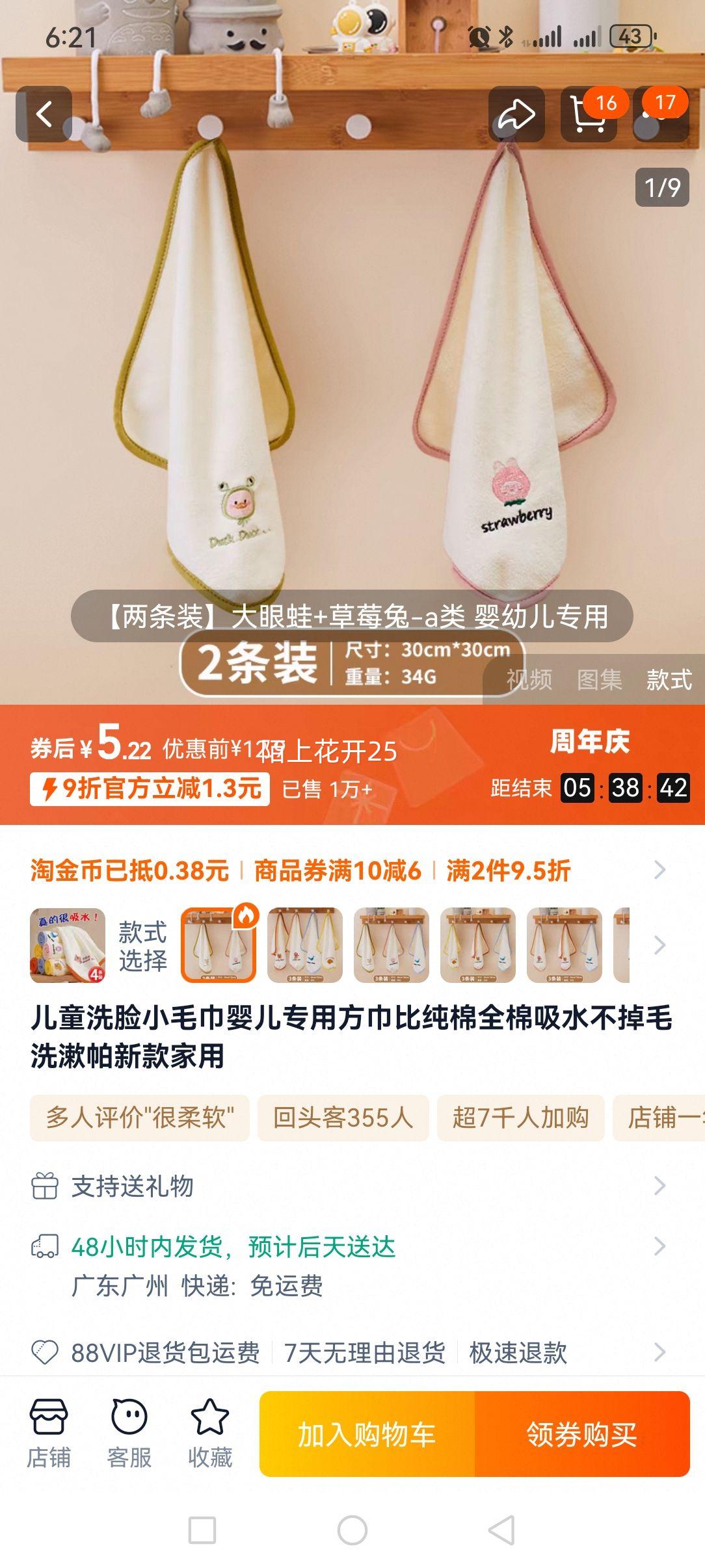Visit the 店铺 store page

point(49,1433)
